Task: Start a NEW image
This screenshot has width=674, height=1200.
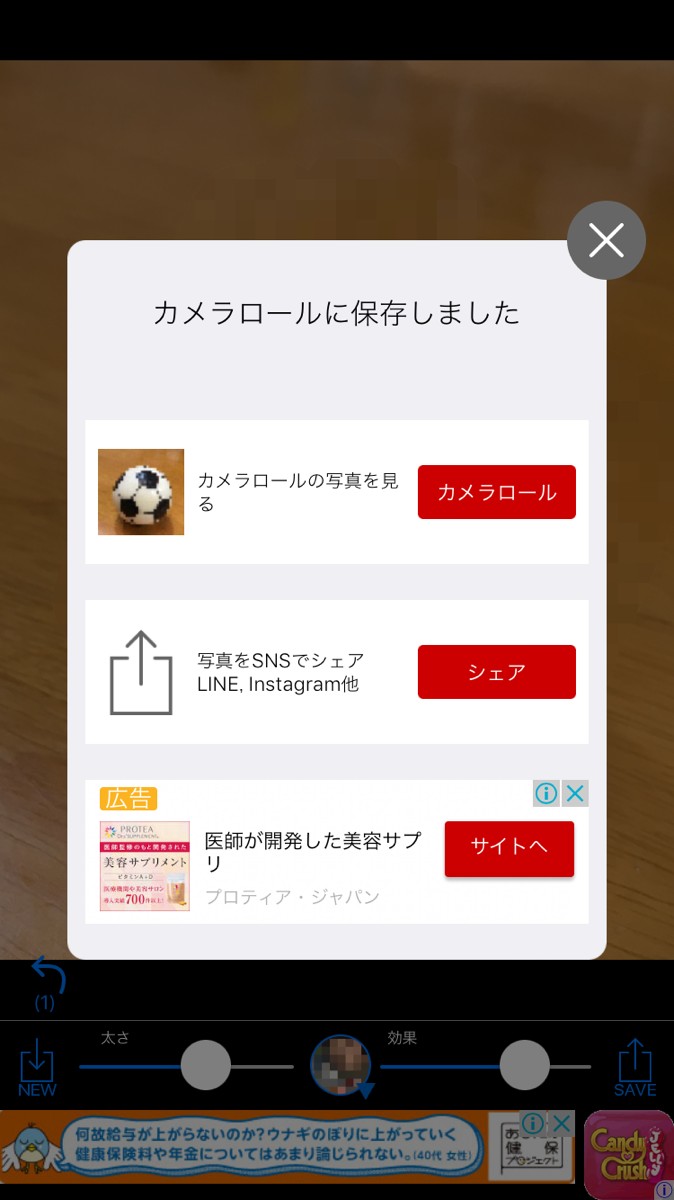Action: click(x=37, y=1068)
